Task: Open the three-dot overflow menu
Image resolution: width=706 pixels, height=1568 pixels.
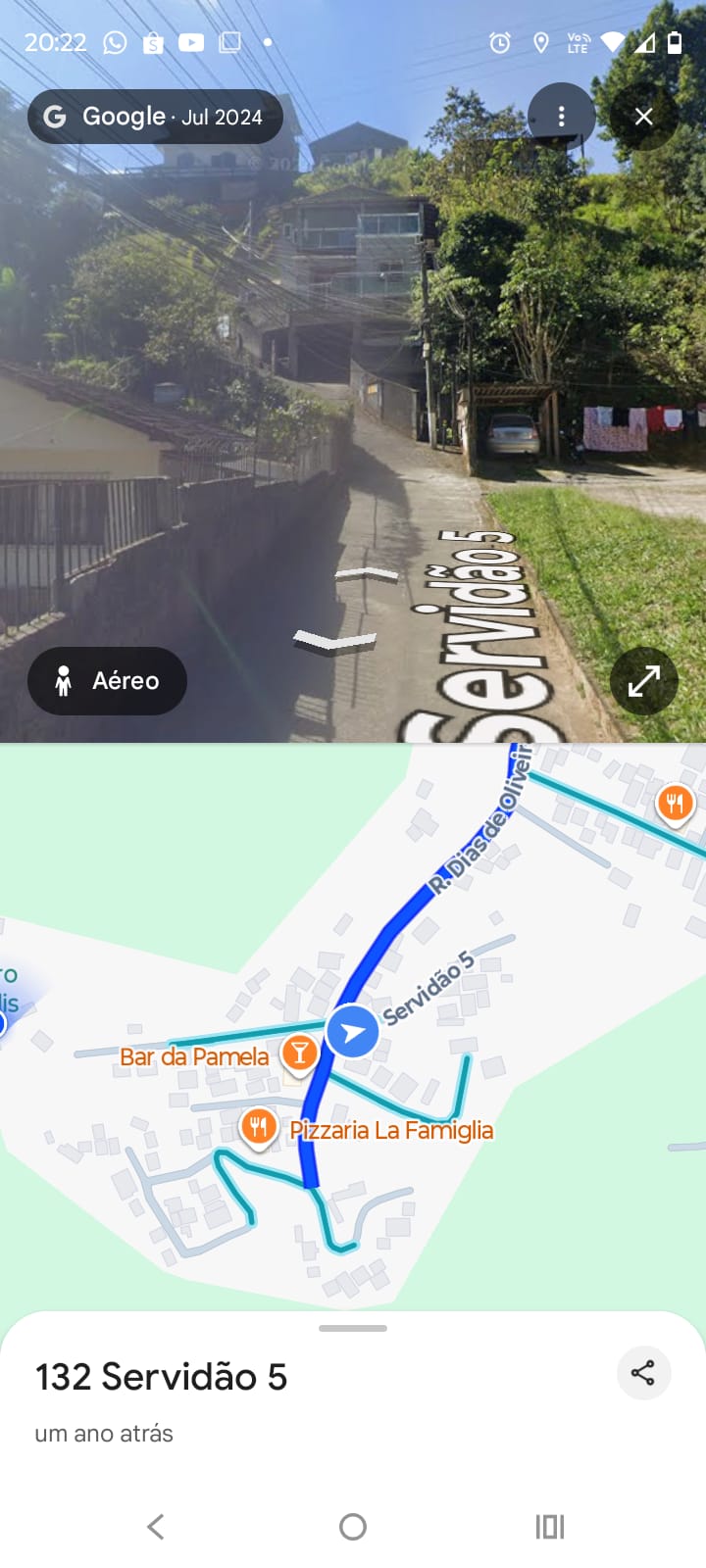Action: [561, 117]
